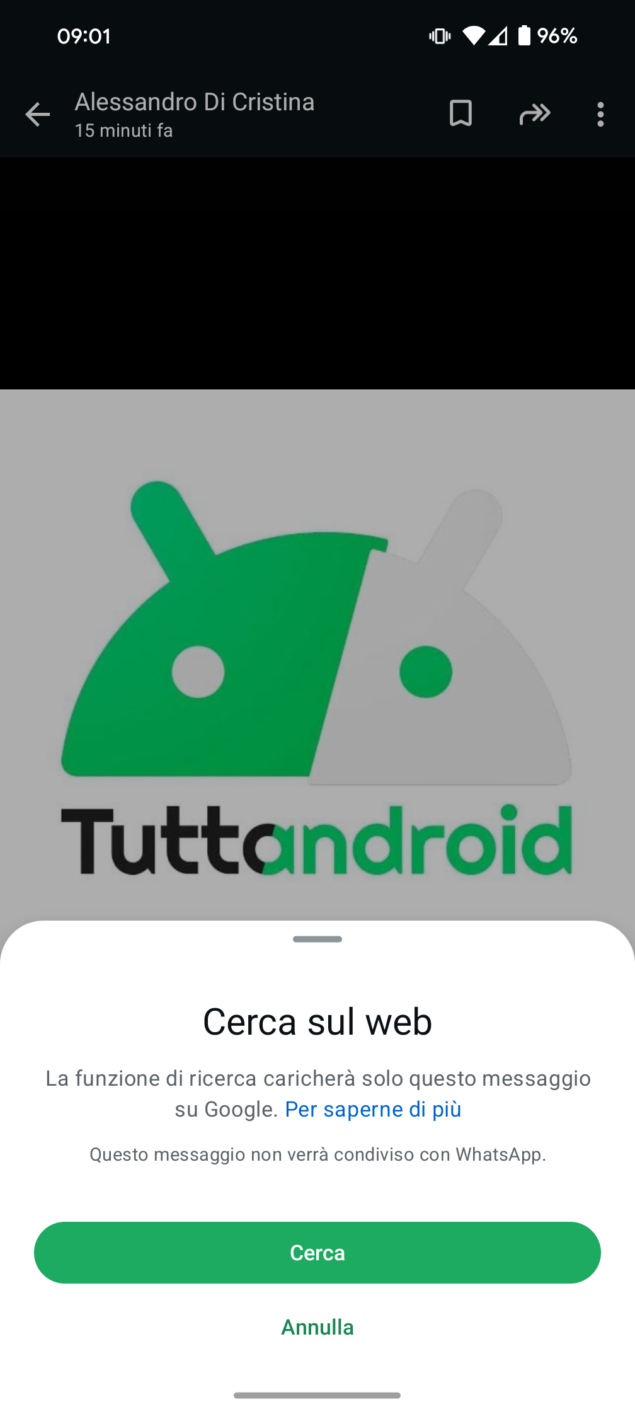Tap the bookmark icon to save message
Image resolution: width=635 pixels, height=1414 pixels.
tap(460, 114)
